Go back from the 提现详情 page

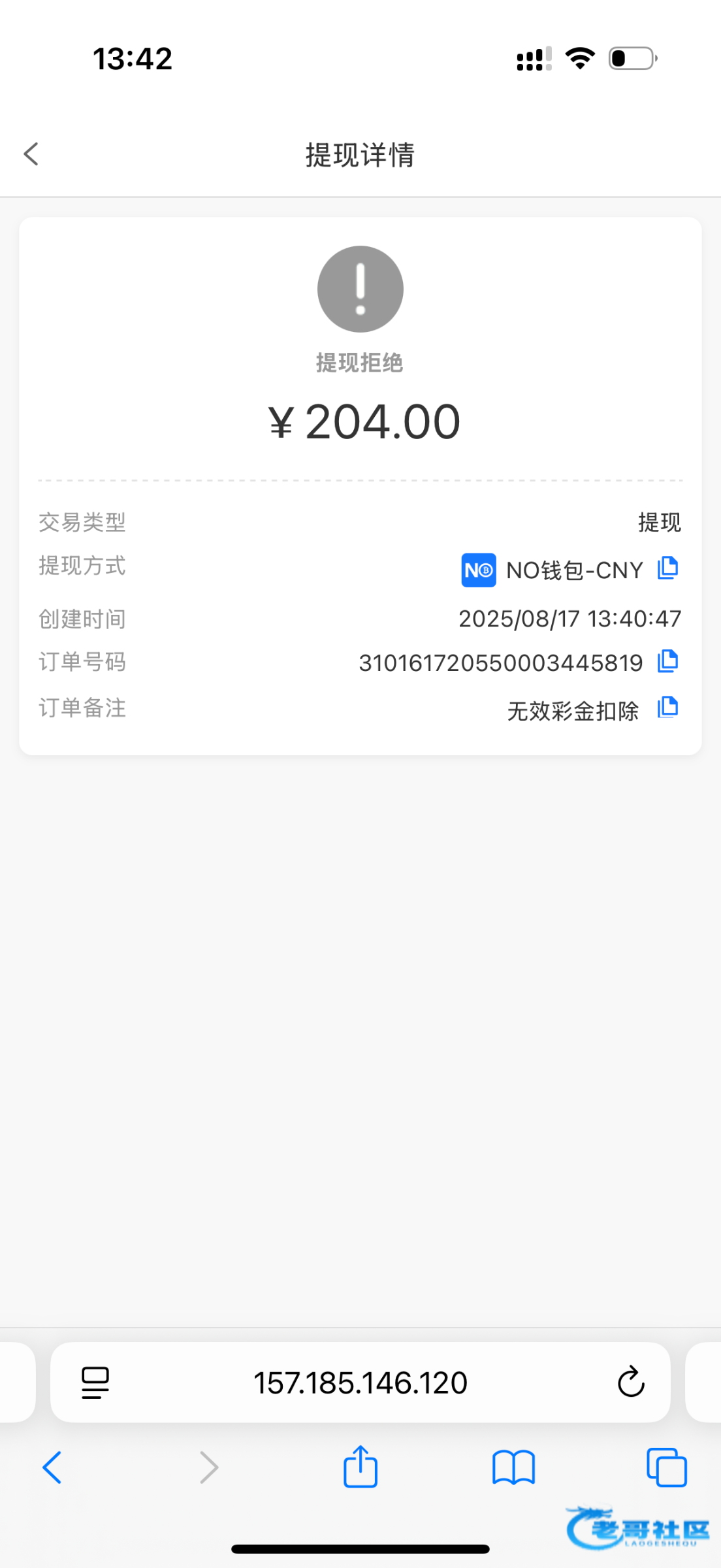[31, 155]
